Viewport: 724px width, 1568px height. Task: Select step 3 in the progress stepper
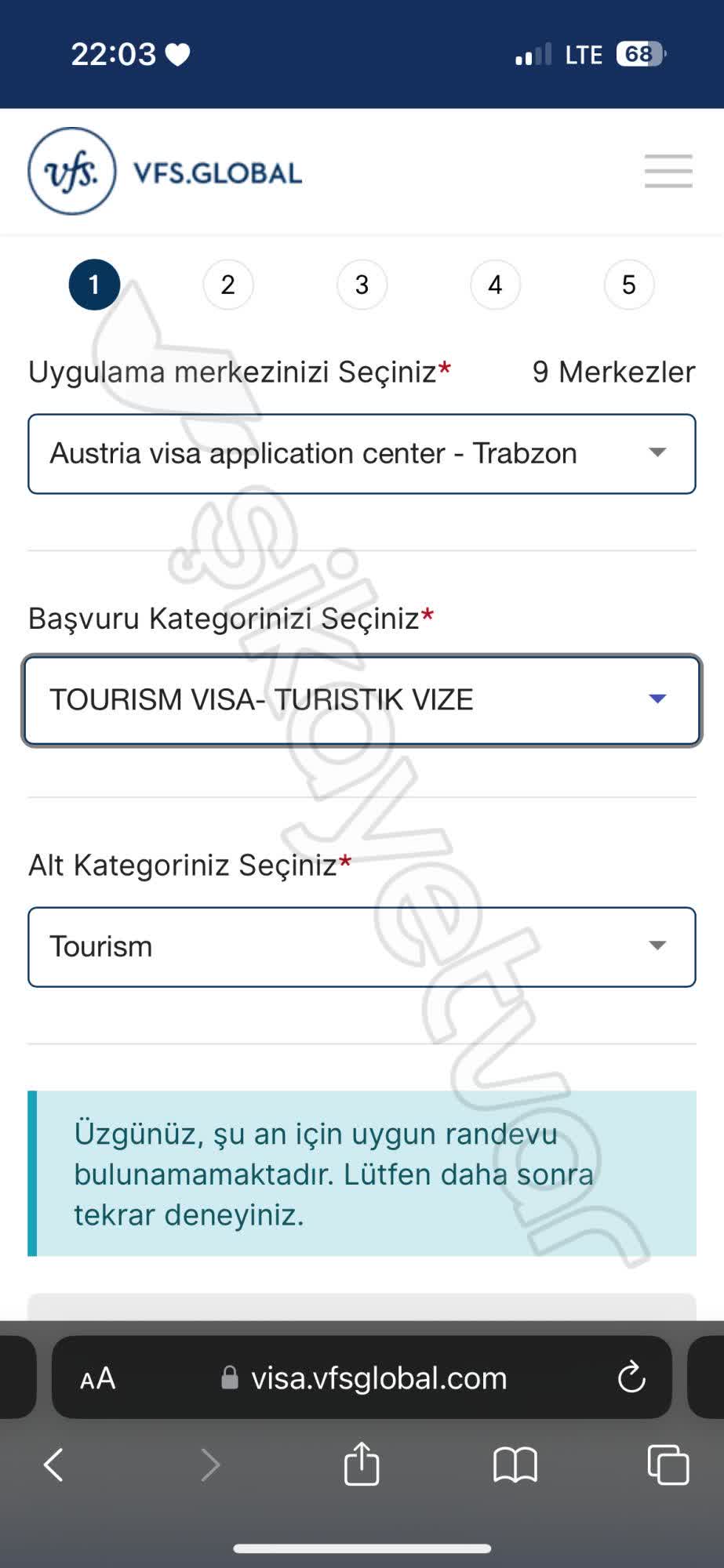click(x=361, y=285)
